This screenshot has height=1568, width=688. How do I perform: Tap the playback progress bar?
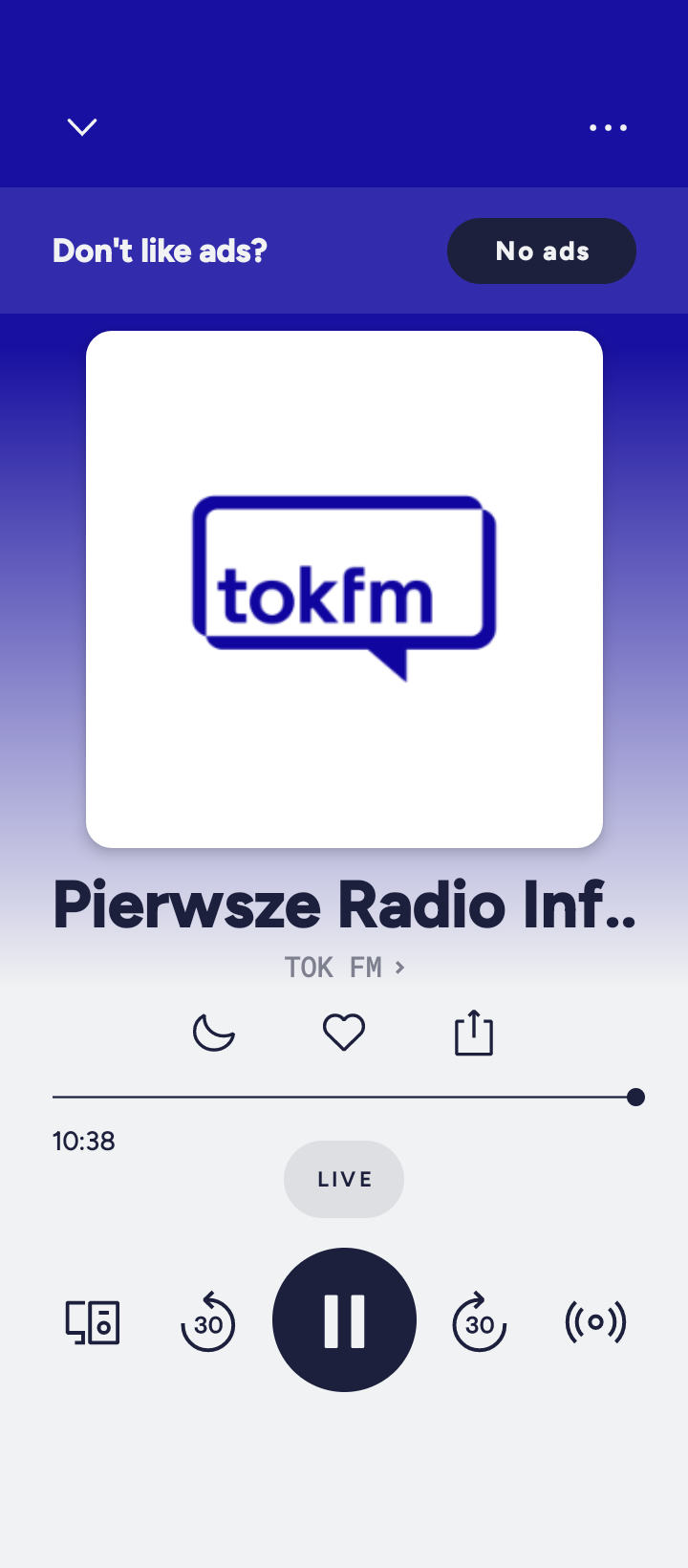click(344, 1097)
